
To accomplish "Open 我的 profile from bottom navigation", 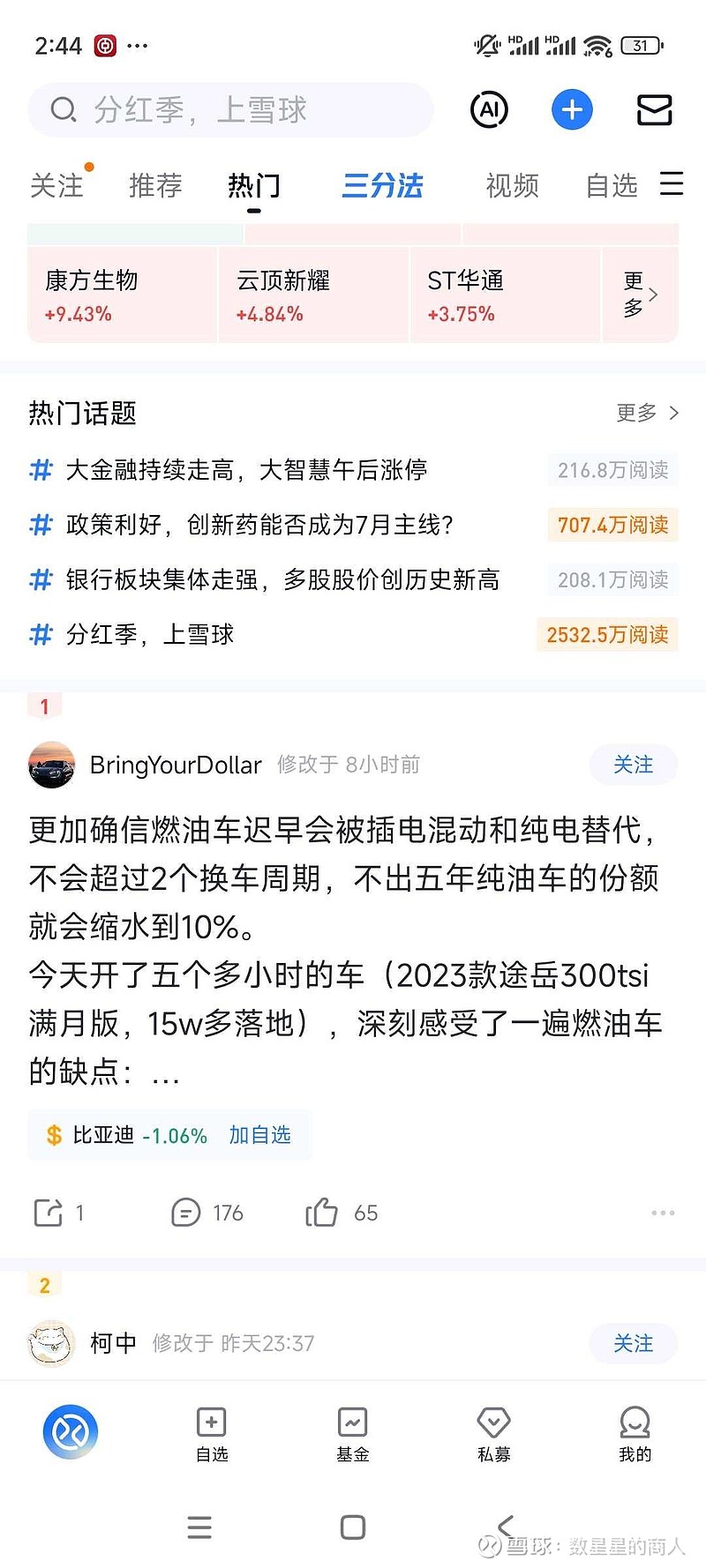I will (635, 1435).
